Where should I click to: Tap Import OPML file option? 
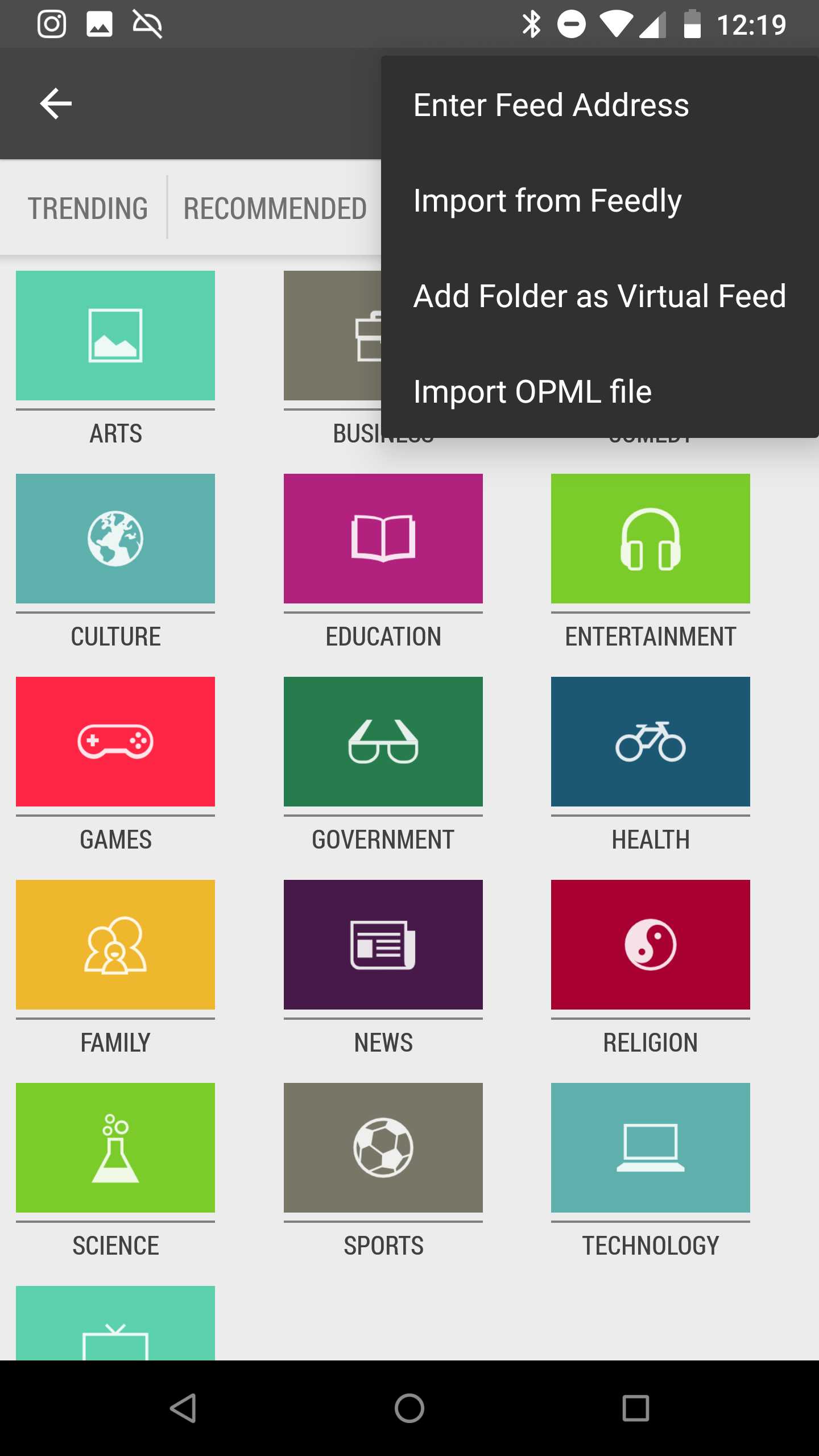532,392
